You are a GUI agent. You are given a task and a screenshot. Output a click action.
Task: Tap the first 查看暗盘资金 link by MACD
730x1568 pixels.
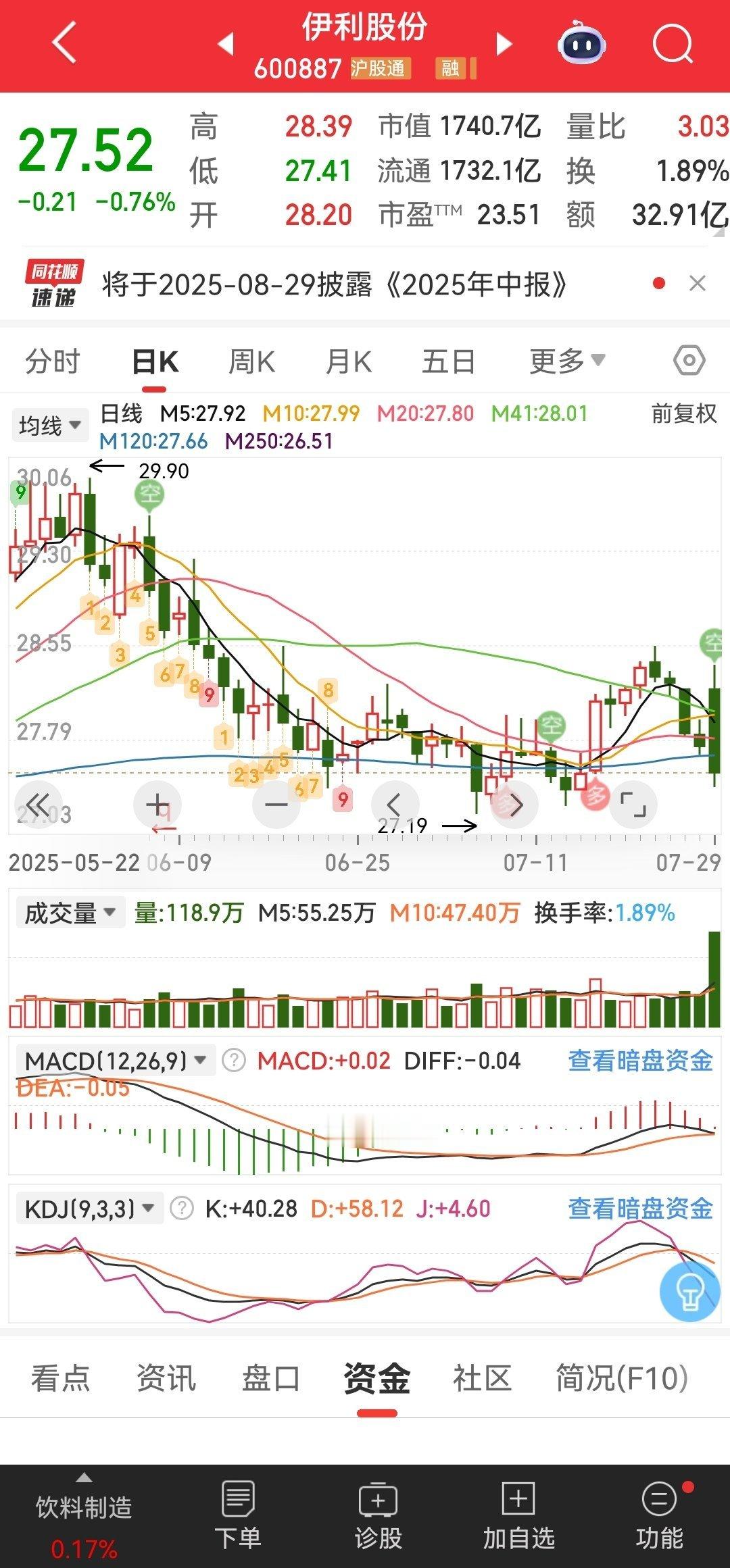coord(640,1061)
